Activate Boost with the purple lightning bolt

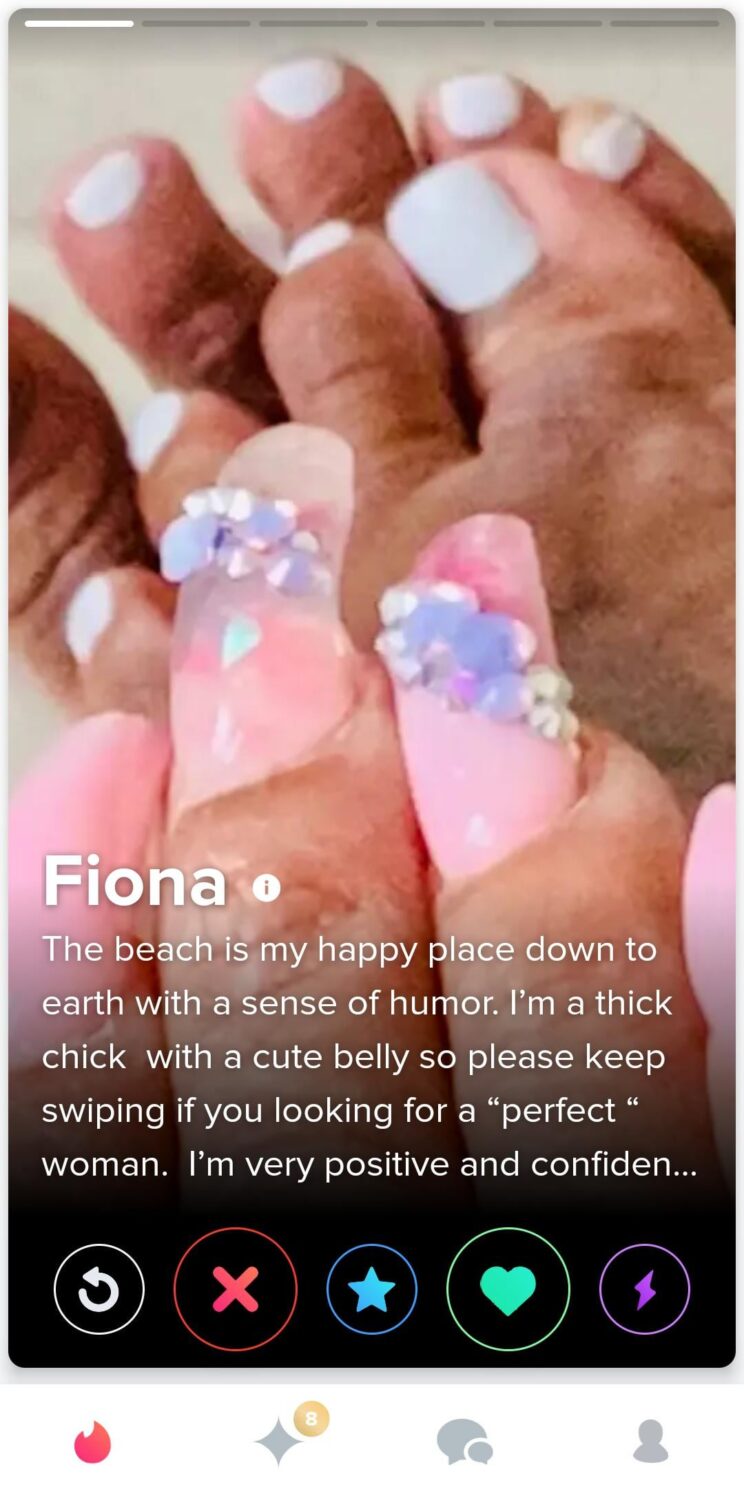(x=644, y=1290)
